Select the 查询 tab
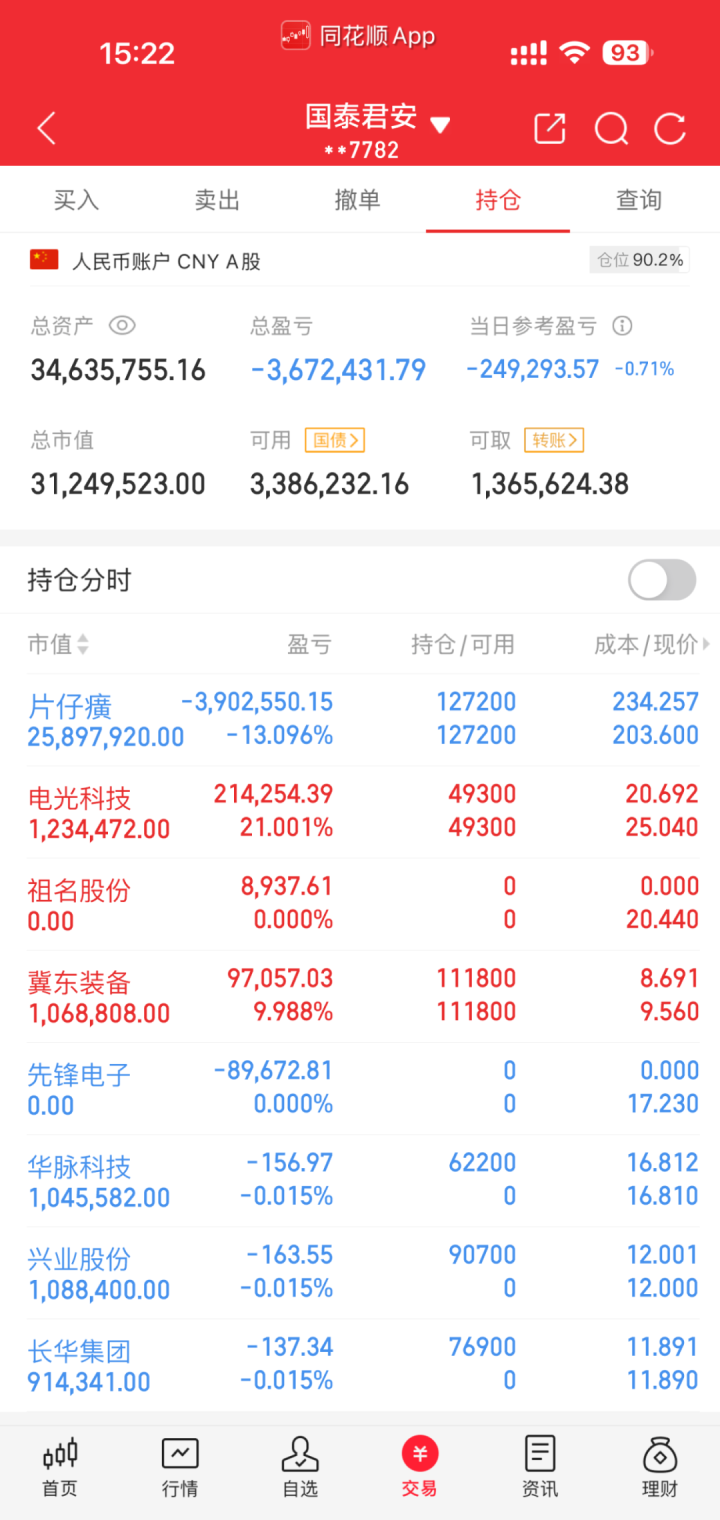720x1520 pixels. tap(638, 200)
